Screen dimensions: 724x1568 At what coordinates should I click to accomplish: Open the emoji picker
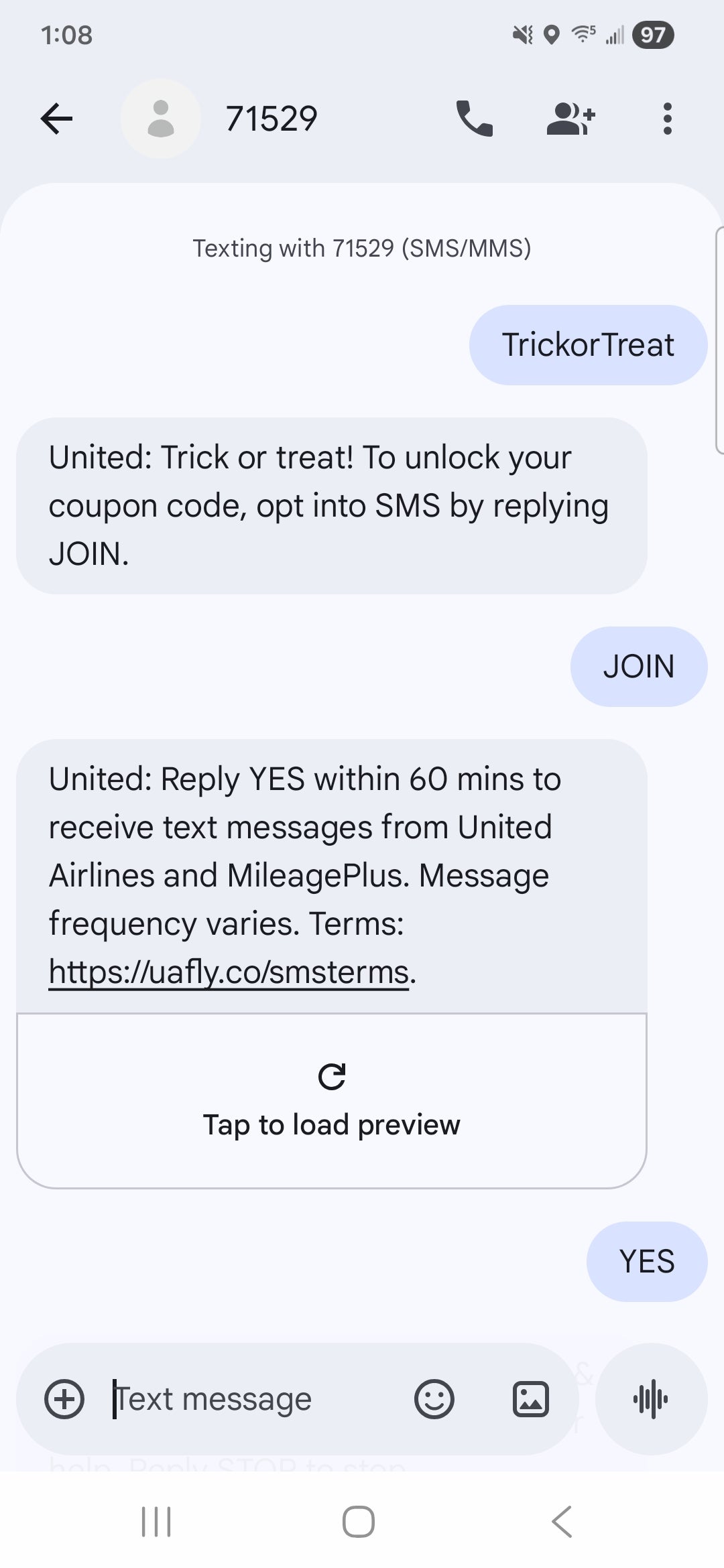pos(433,1399)
